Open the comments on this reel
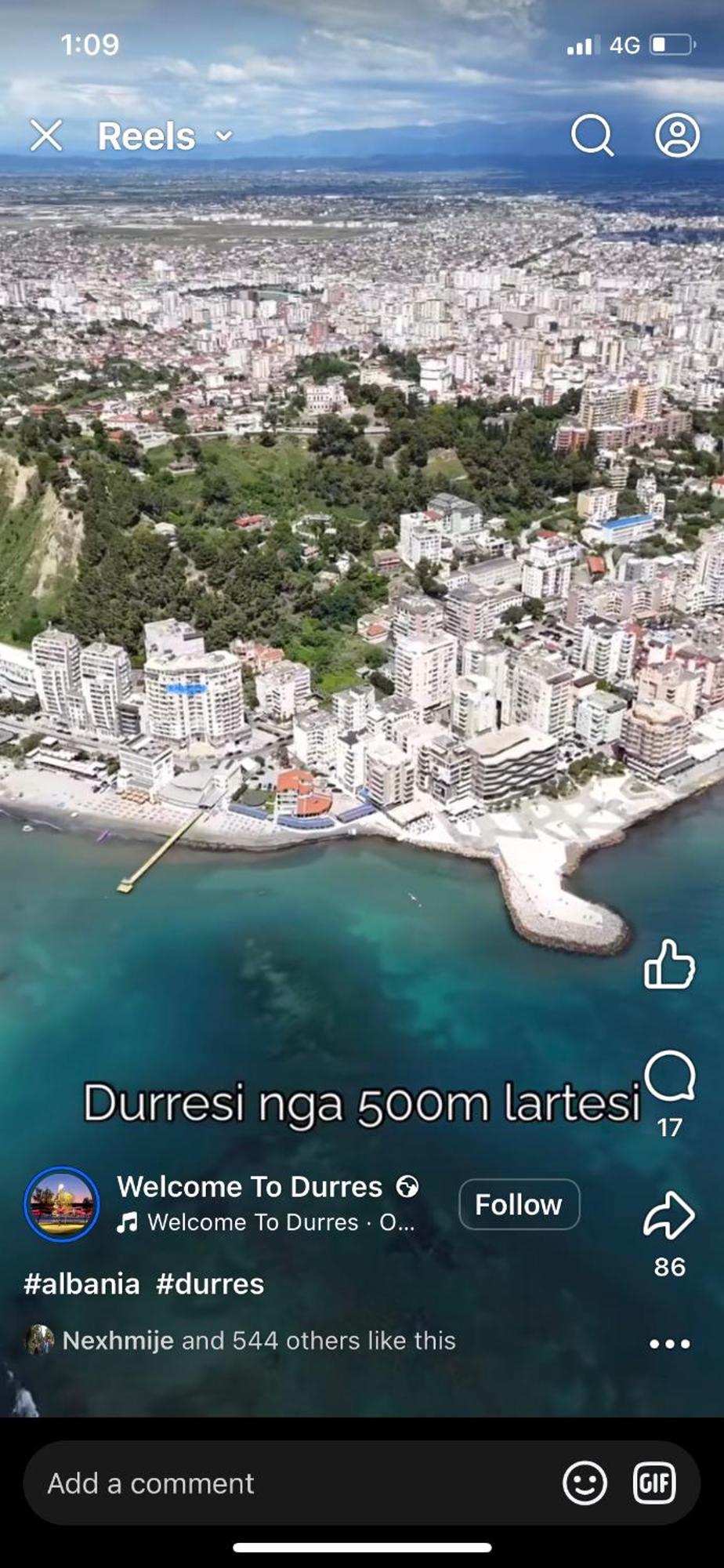Viewport: 724px width, 1568px height. (670, 1077)
